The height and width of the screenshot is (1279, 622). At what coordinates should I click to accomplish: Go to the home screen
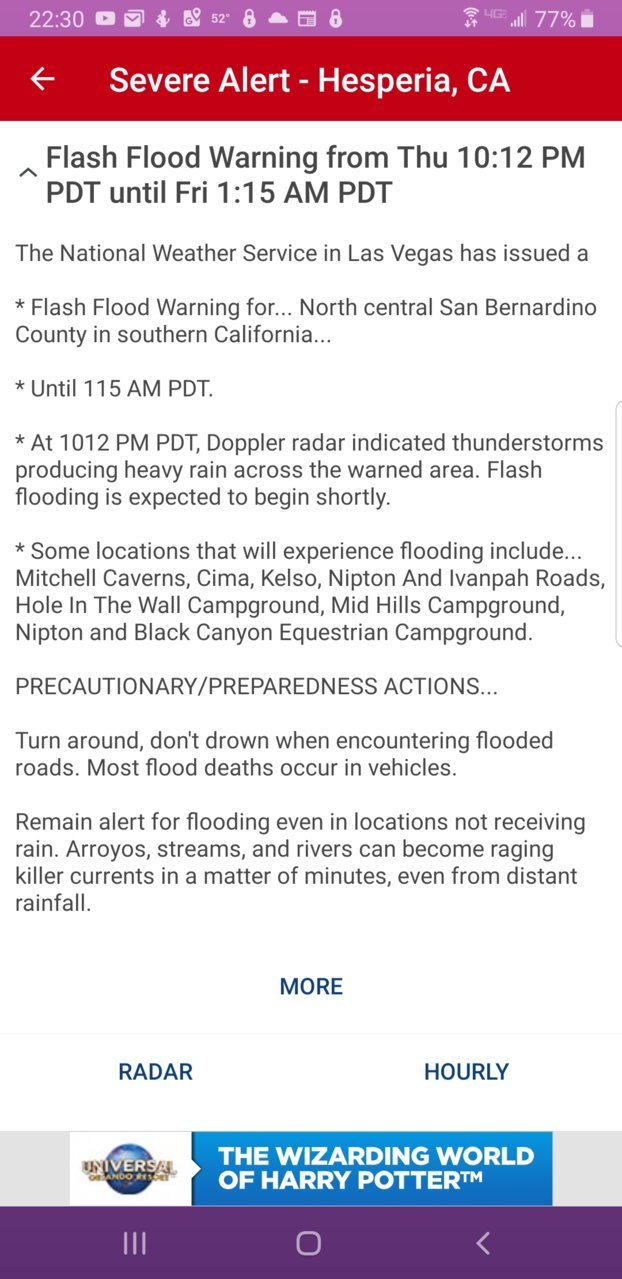click(309, 1243)
